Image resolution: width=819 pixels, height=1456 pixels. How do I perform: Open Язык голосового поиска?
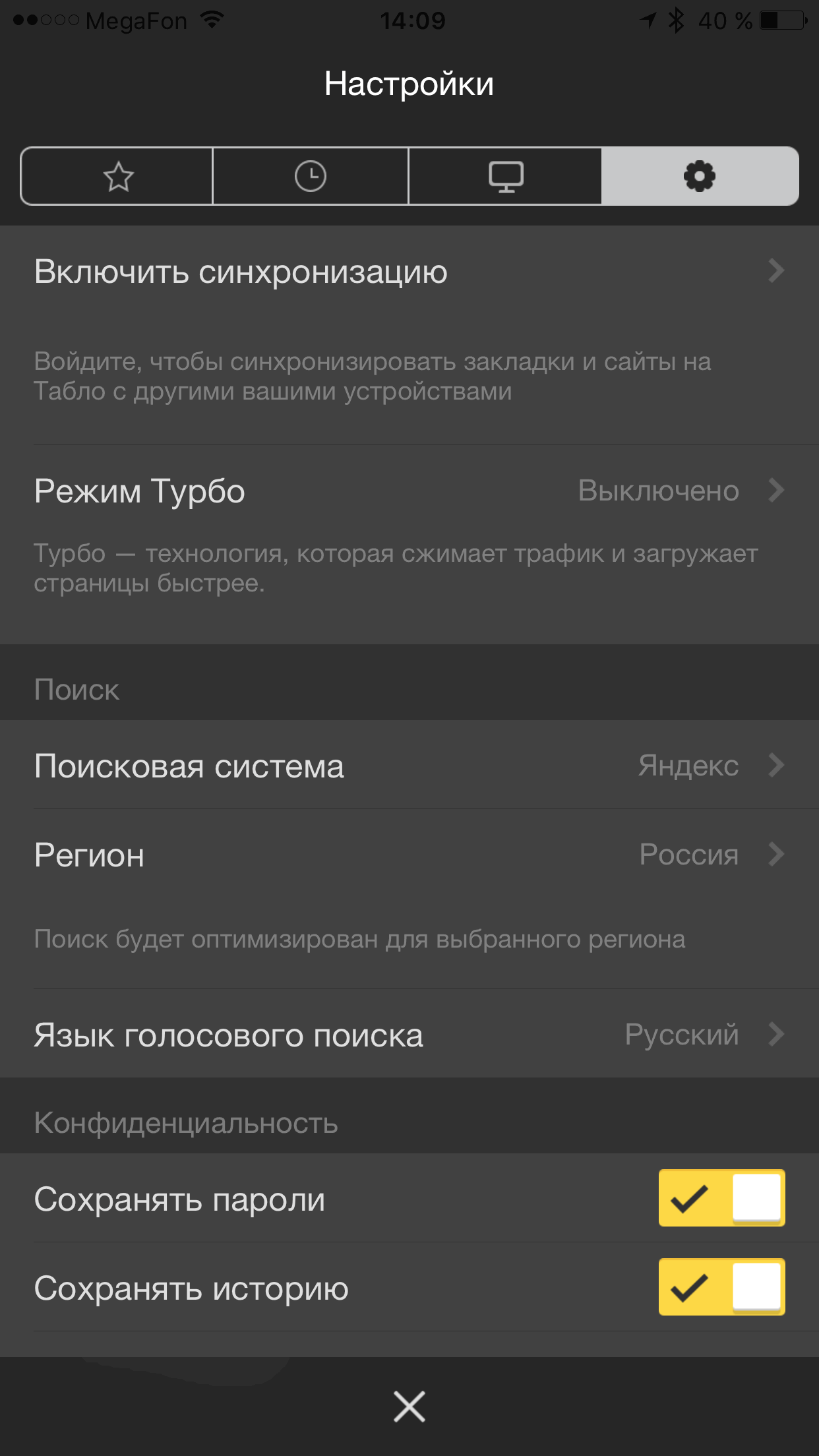click(x=409, y=1034)
